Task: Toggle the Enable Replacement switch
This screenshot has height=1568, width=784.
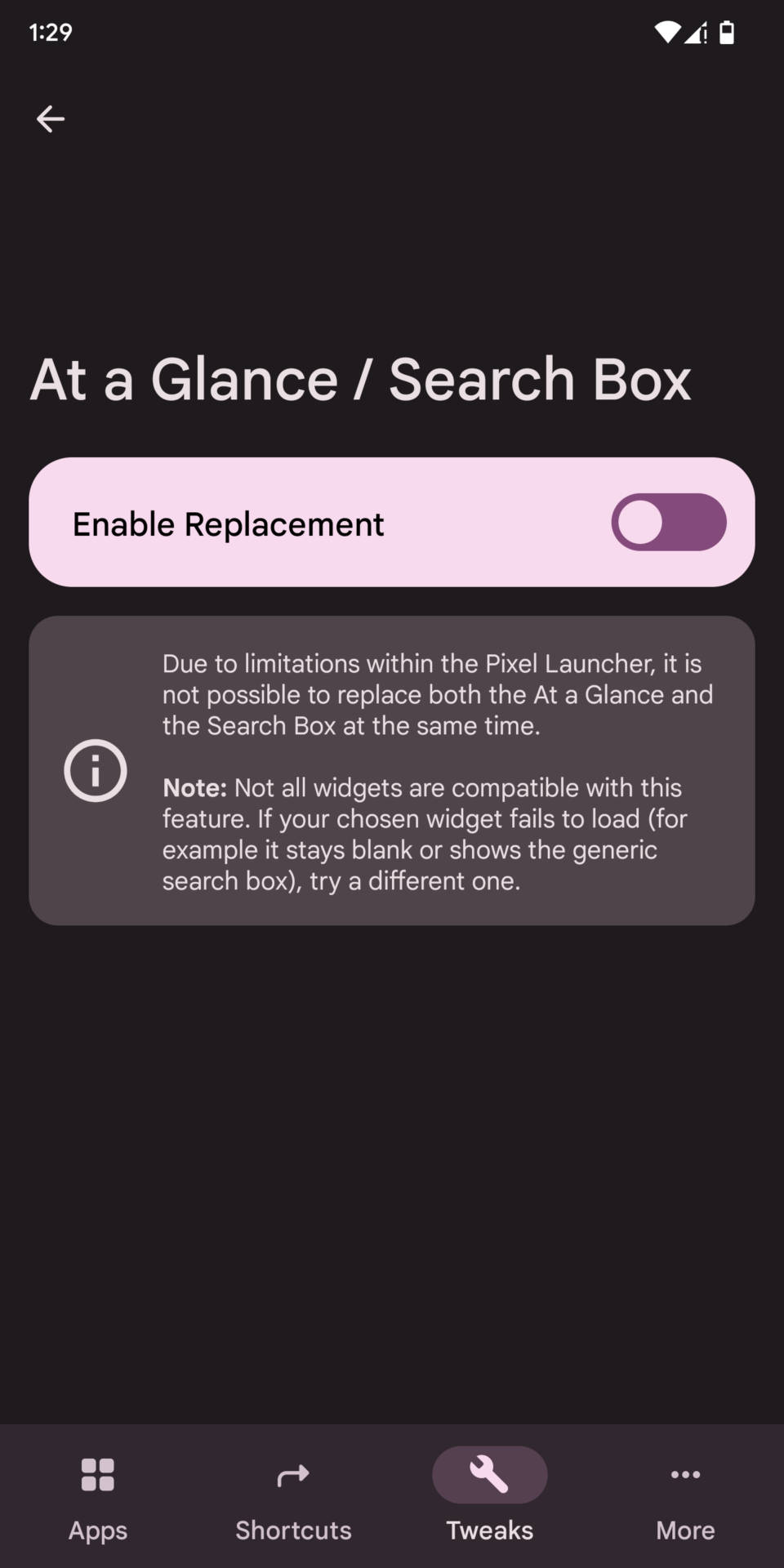Action: click(x=668, y=523)
